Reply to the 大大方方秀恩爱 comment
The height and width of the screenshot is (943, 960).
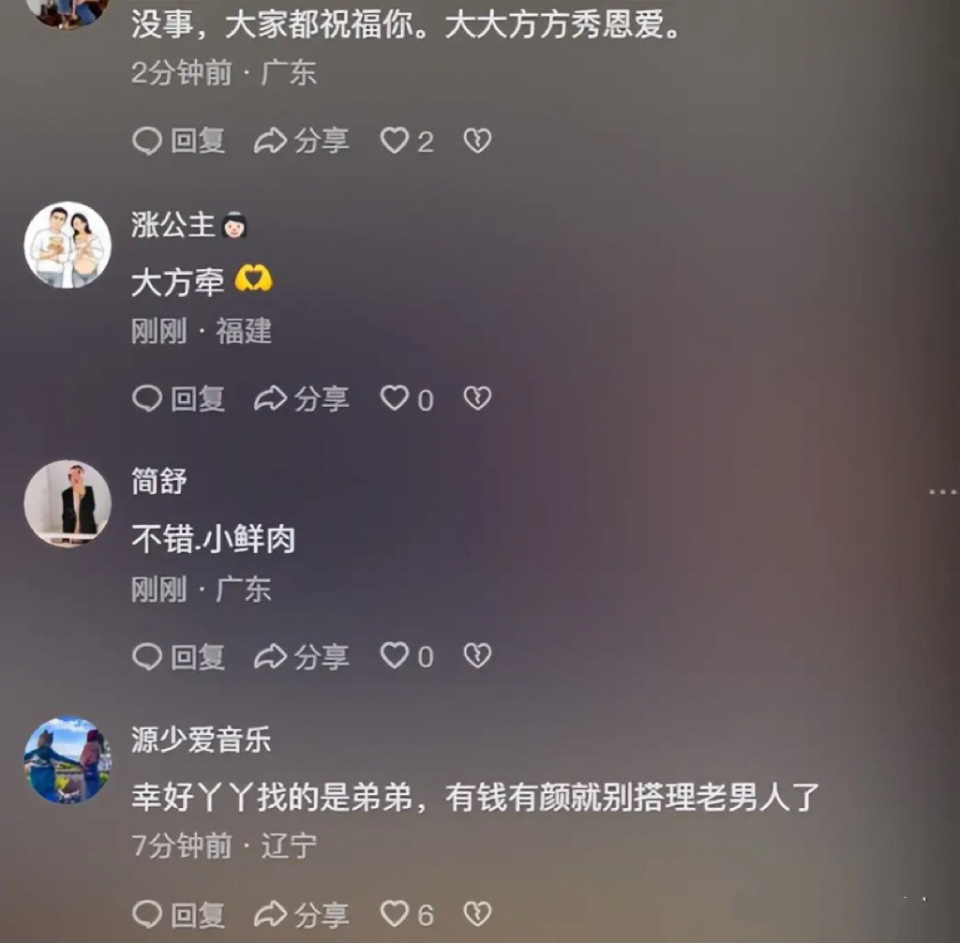pyautogui.click(x=179, y=142)
